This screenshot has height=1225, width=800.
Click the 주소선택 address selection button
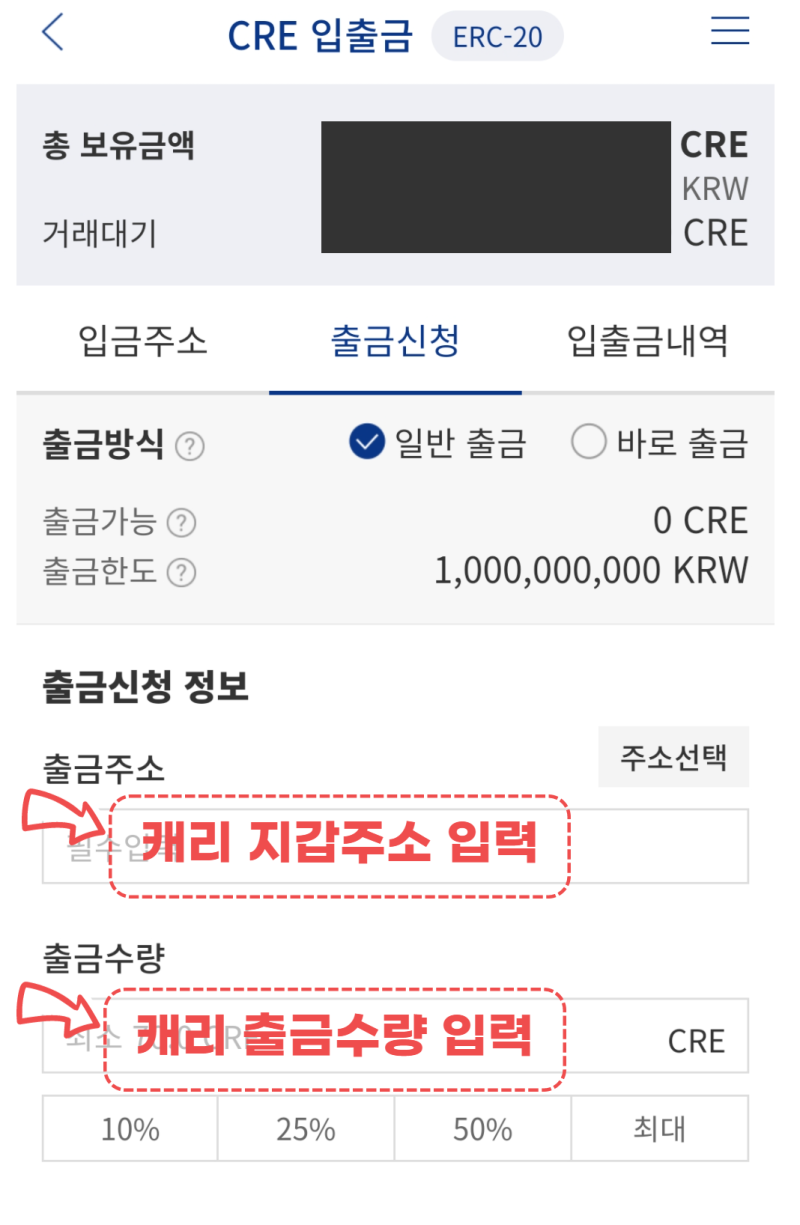tap(672, 756)
